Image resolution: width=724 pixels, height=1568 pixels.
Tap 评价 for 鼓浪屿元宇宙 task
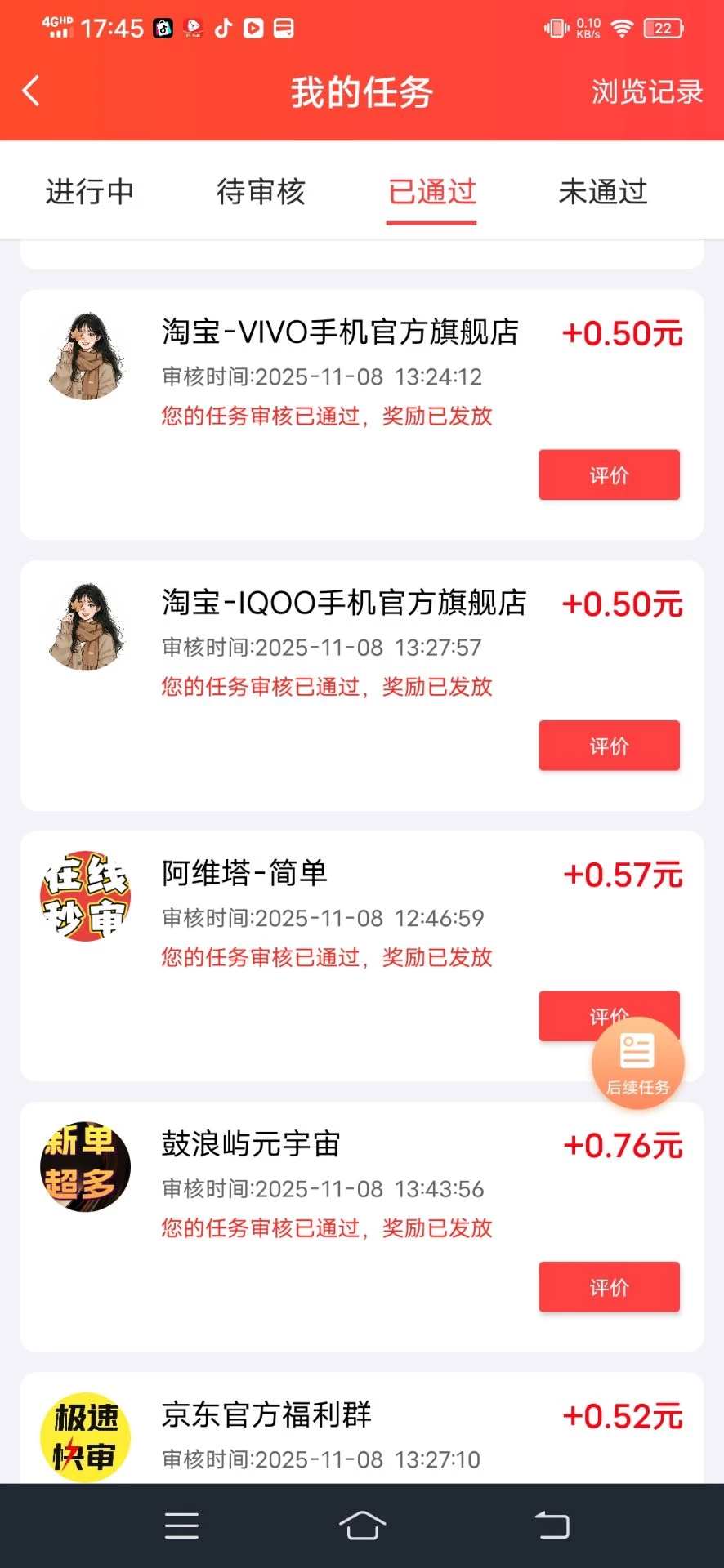point(609,1287)
